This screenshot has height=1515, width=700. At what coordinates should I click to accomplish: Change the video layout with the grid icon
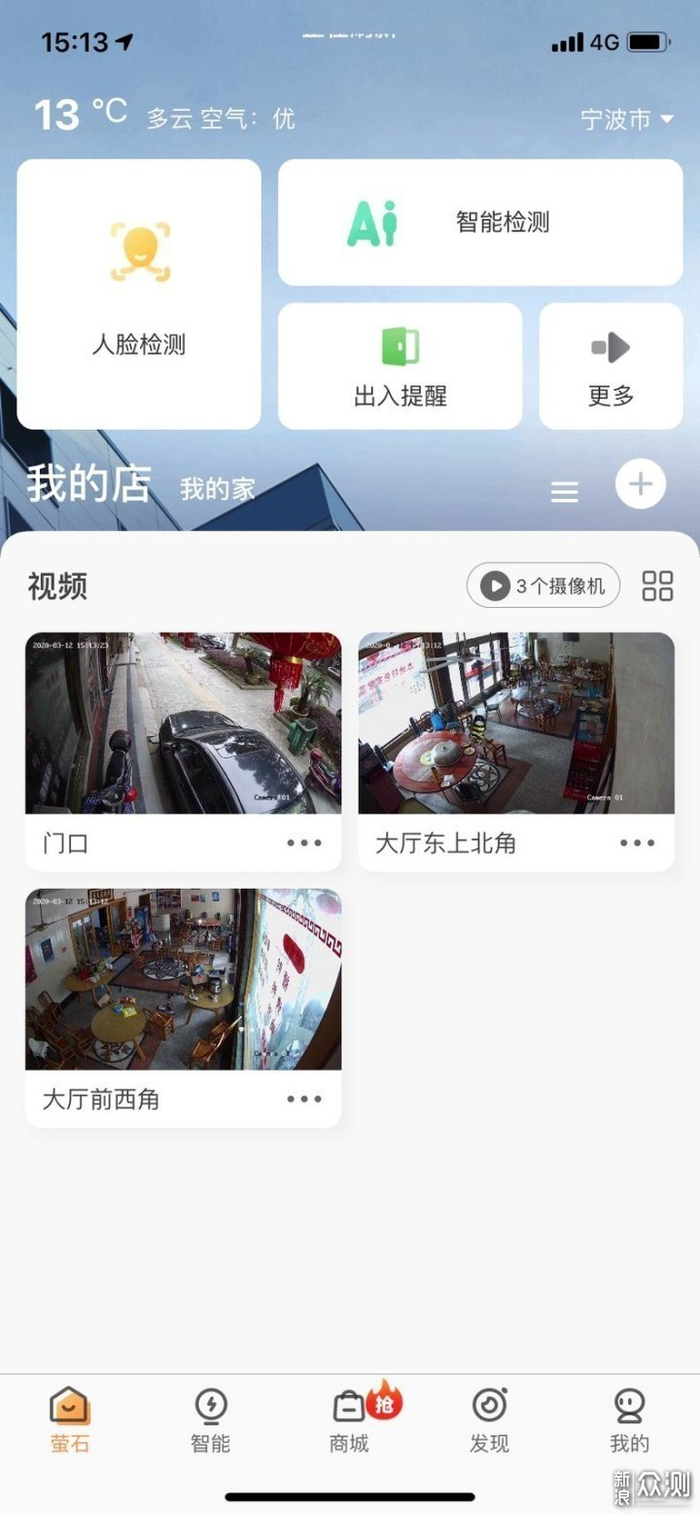pyautogui.click(x=657, y=586)
